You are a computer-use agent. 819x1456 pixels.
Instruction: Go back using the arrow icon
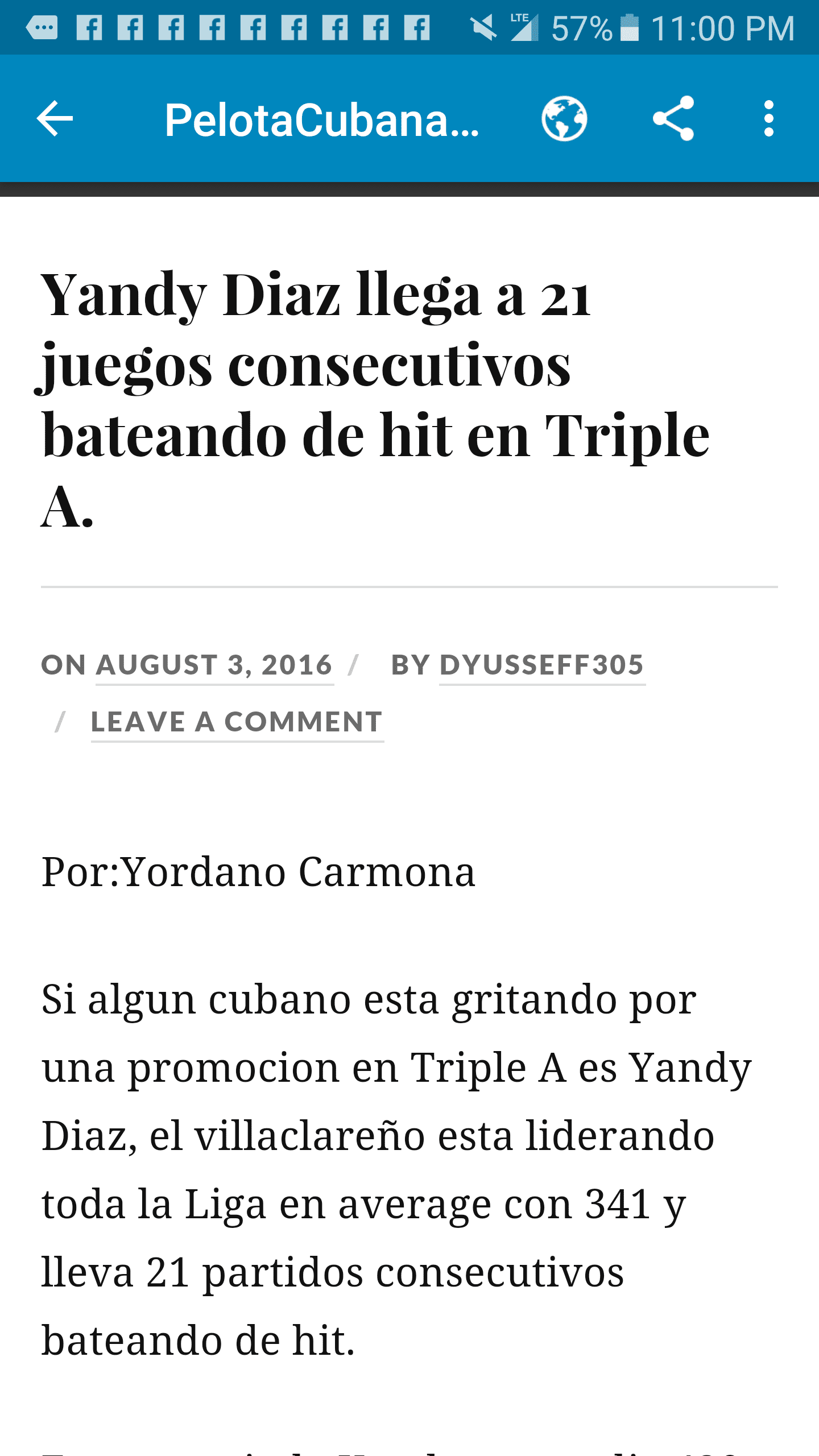[x=55, y=118]
